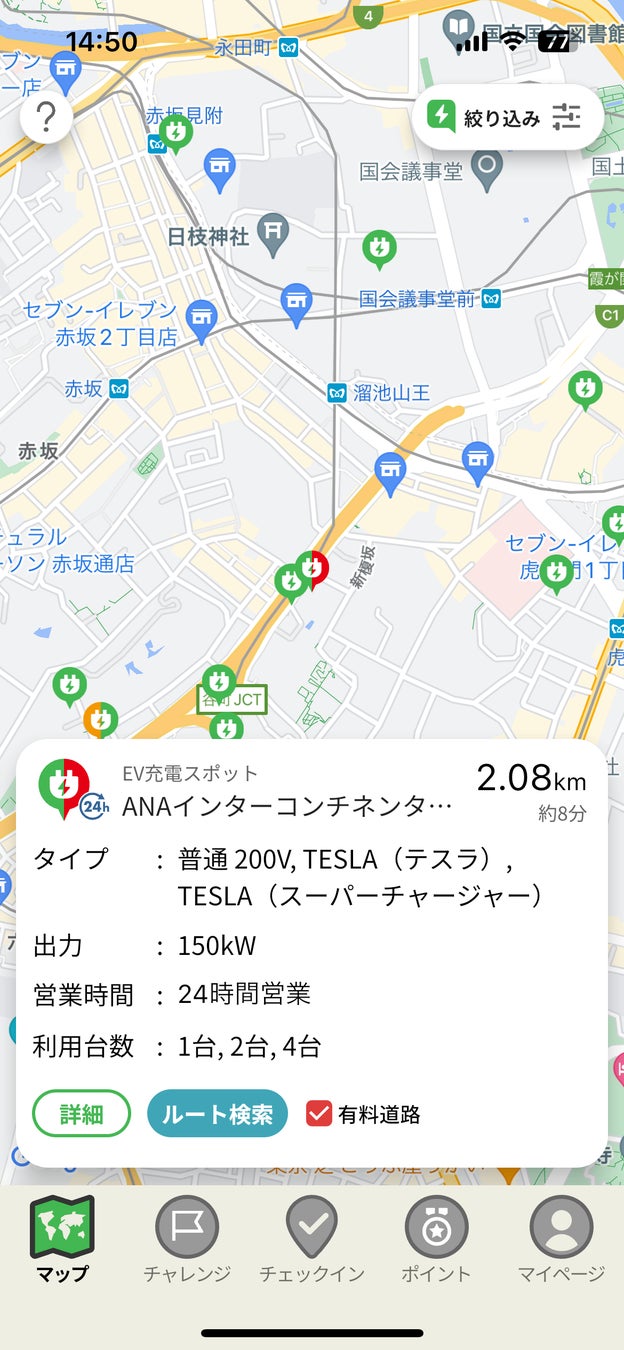624x1350 pixels.
Task: Open the help question mark button
Action: pyautogui.click(x=46, y=119)
